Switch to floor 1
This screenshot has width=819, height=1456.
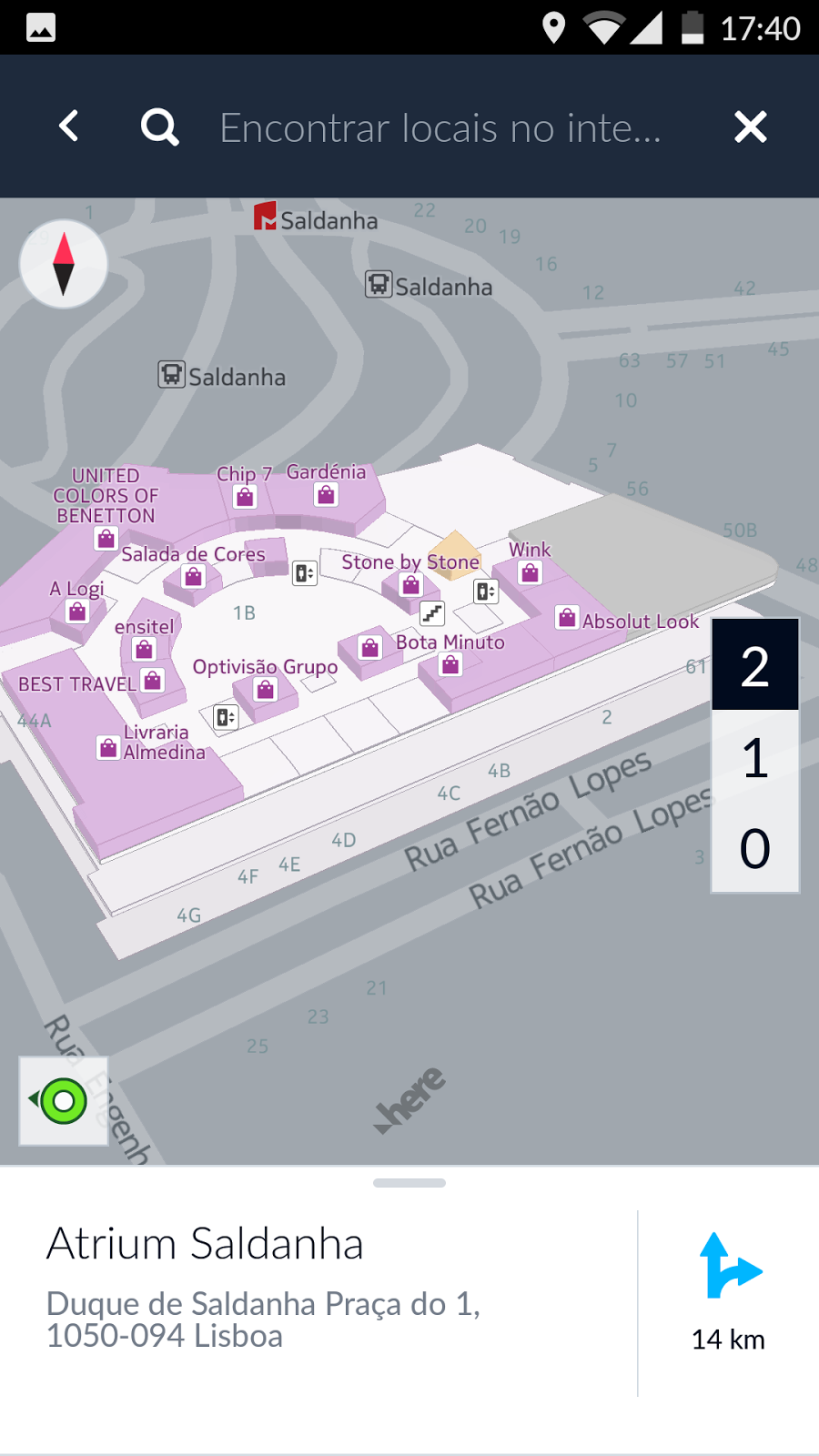[754, 757]
